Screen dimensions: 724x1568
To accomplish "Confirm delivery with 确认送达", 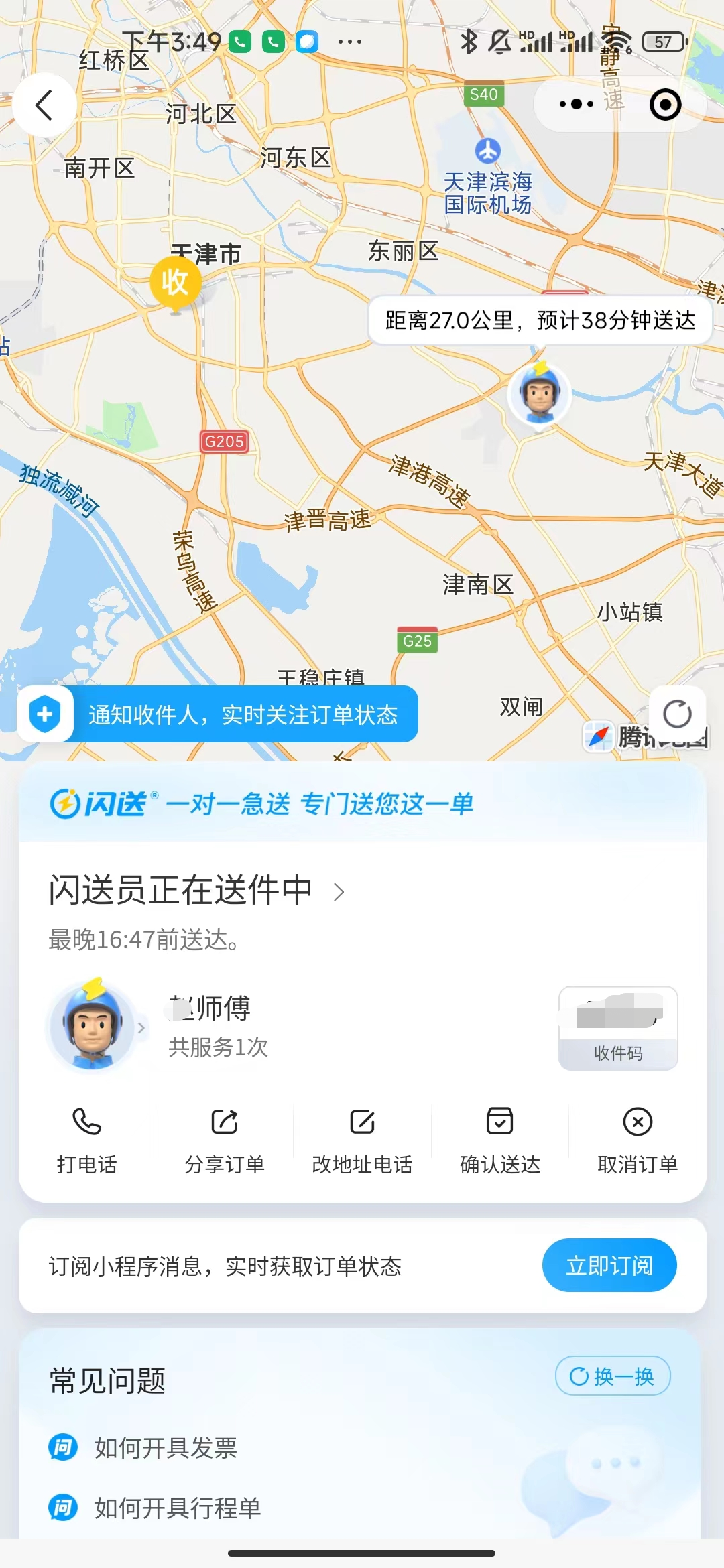I will 500,1140.
